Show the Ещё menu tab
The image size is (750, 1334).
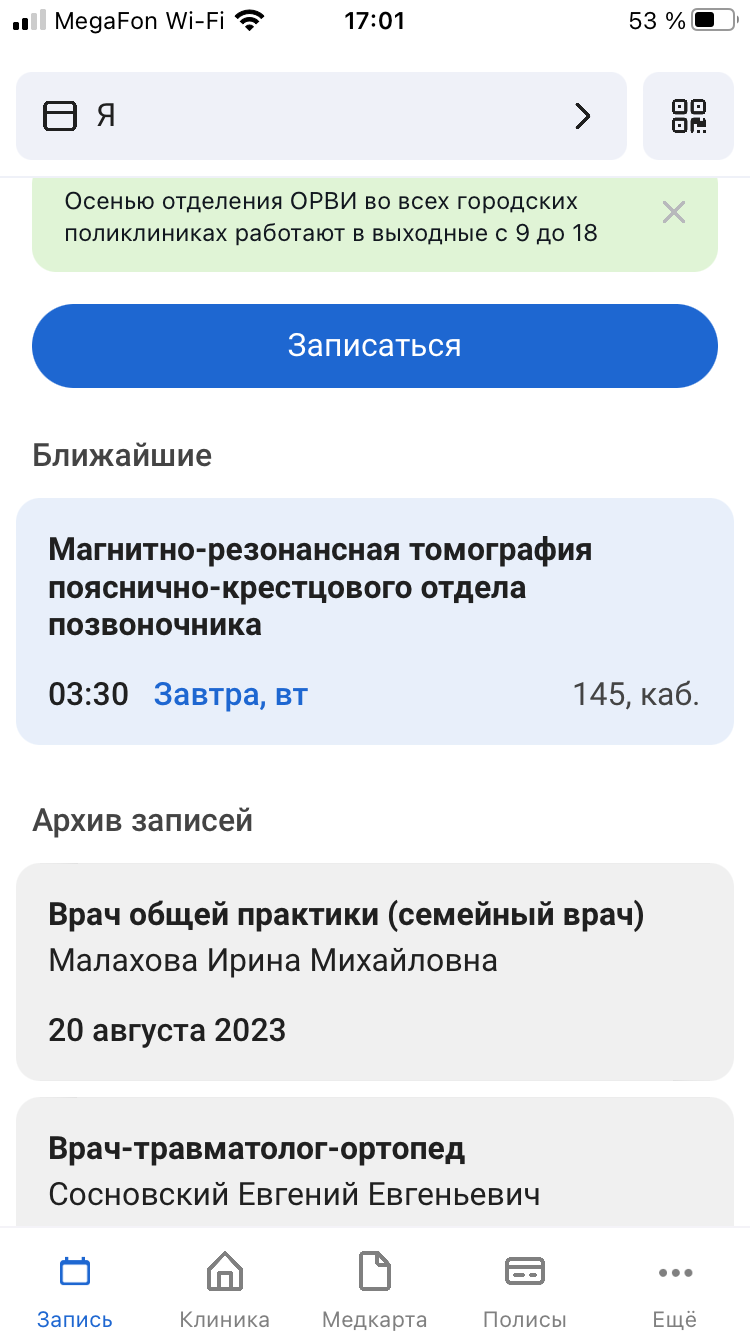(676, 1290)
